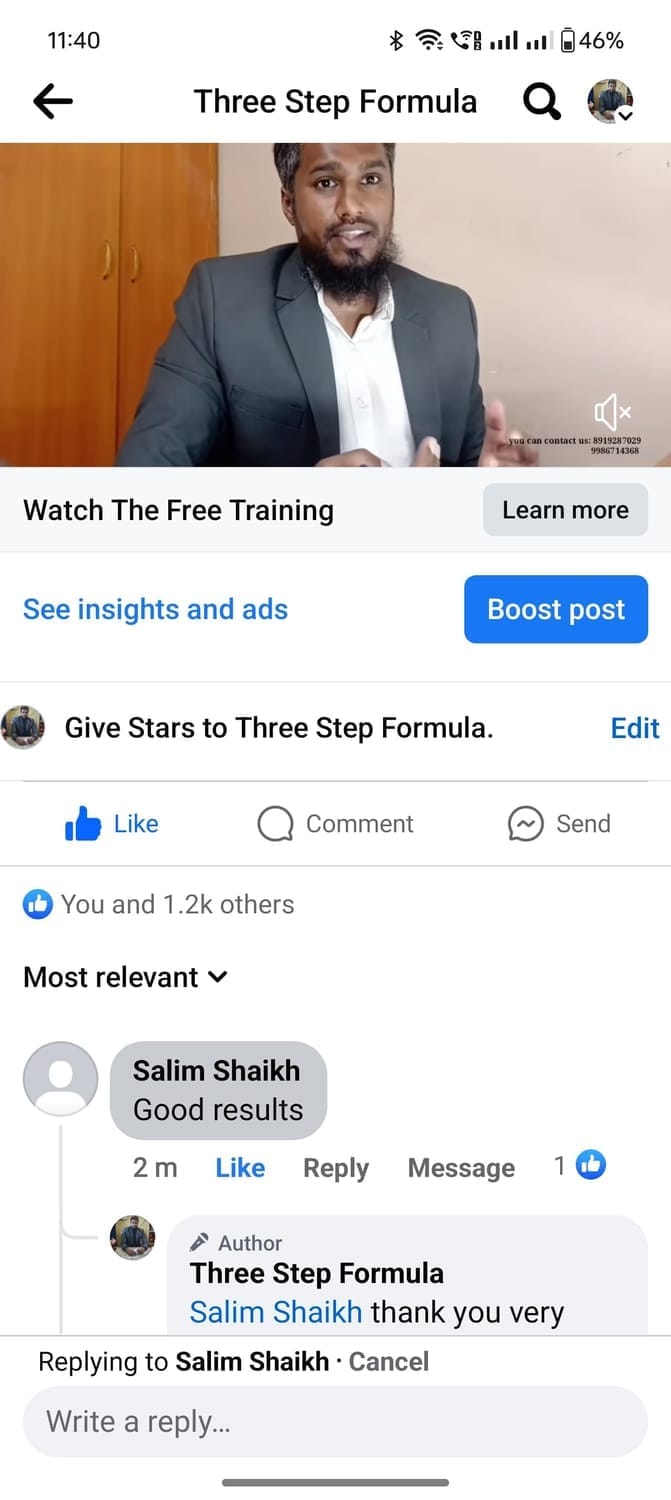Open search on Three Step Formula page
The image size is (671, 1500).
coord(542,101)
